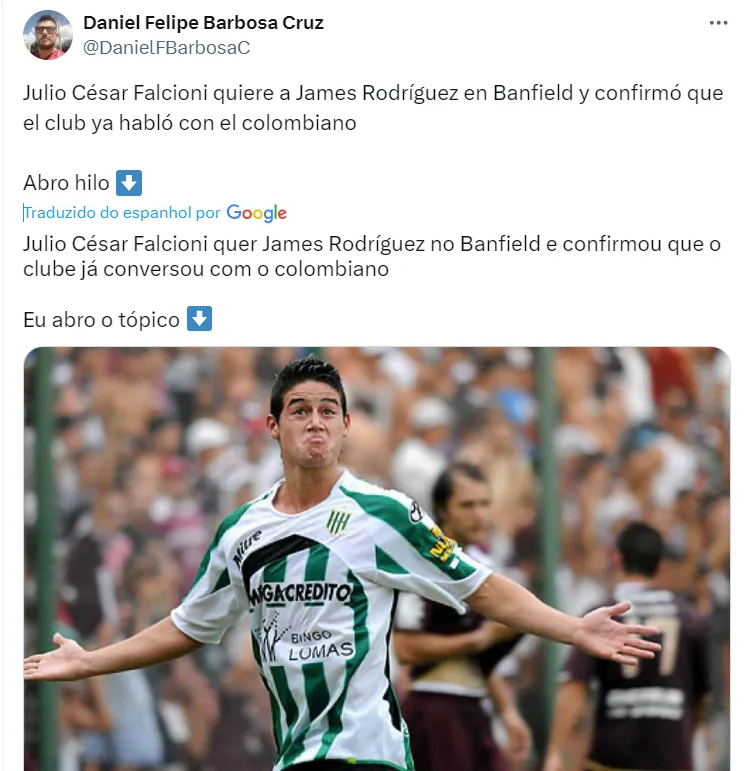Open the tweet's three-dot overflow menu
Screen dimensions: 751x771
718,23
